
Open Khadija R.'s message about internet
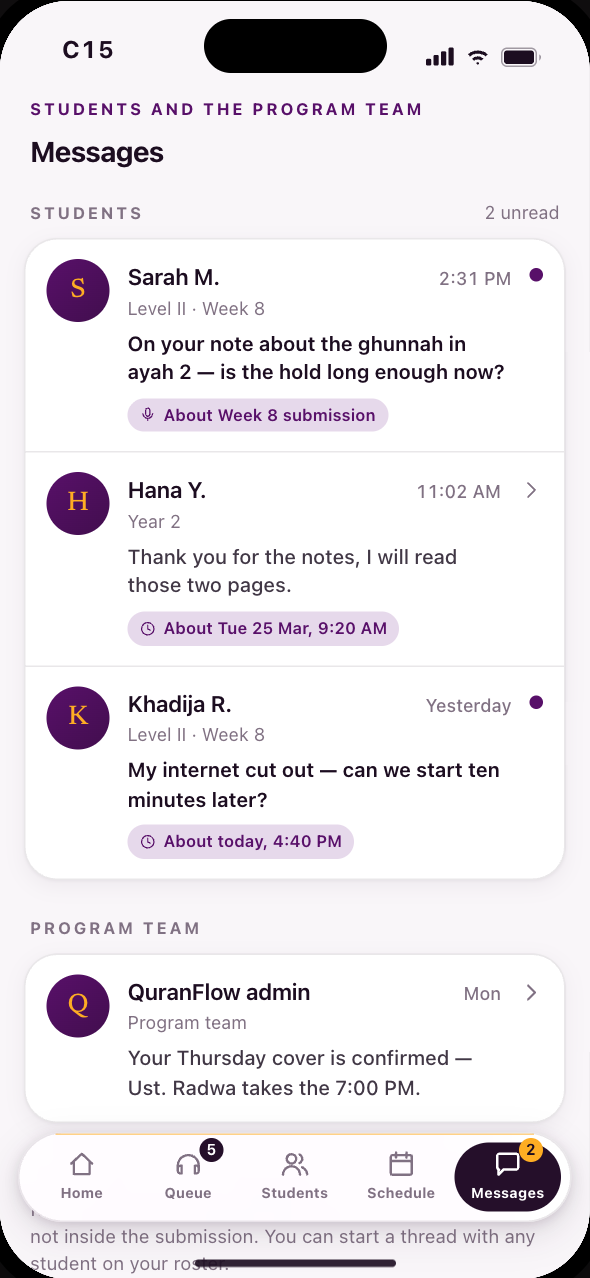(x=295, y=772)
